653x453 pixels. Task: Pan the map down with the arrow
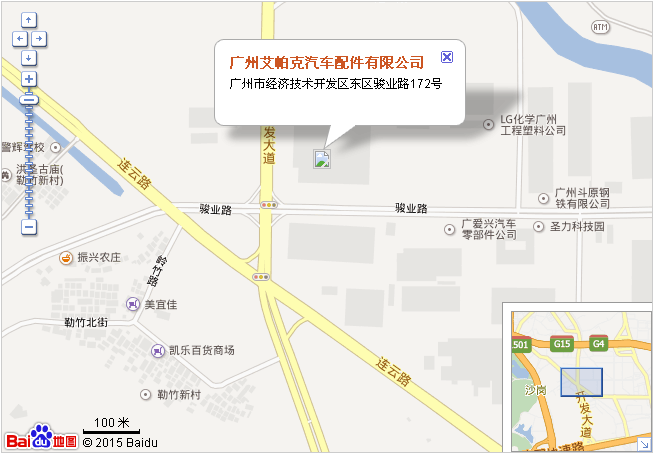[29, 56]
